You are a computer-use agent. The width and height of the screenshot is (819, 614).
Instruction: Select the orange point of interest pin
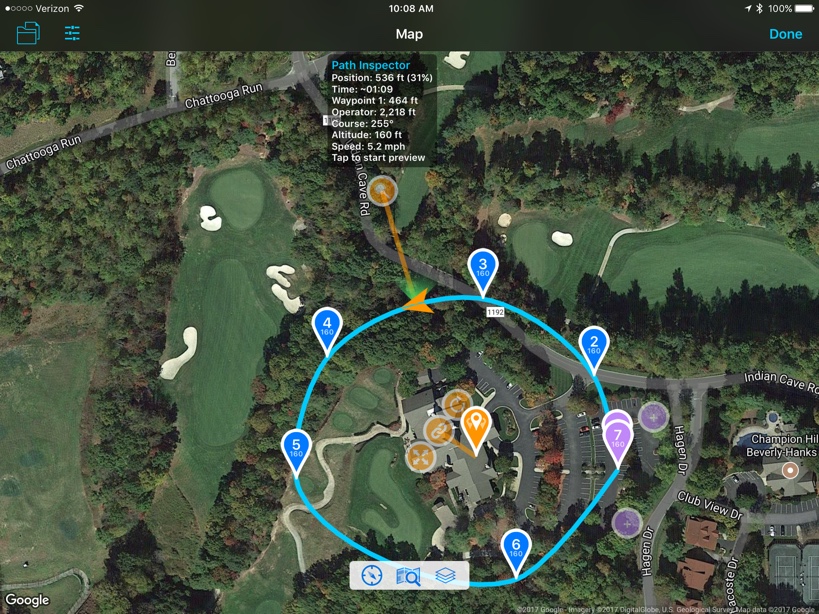(x=477, y=426)
